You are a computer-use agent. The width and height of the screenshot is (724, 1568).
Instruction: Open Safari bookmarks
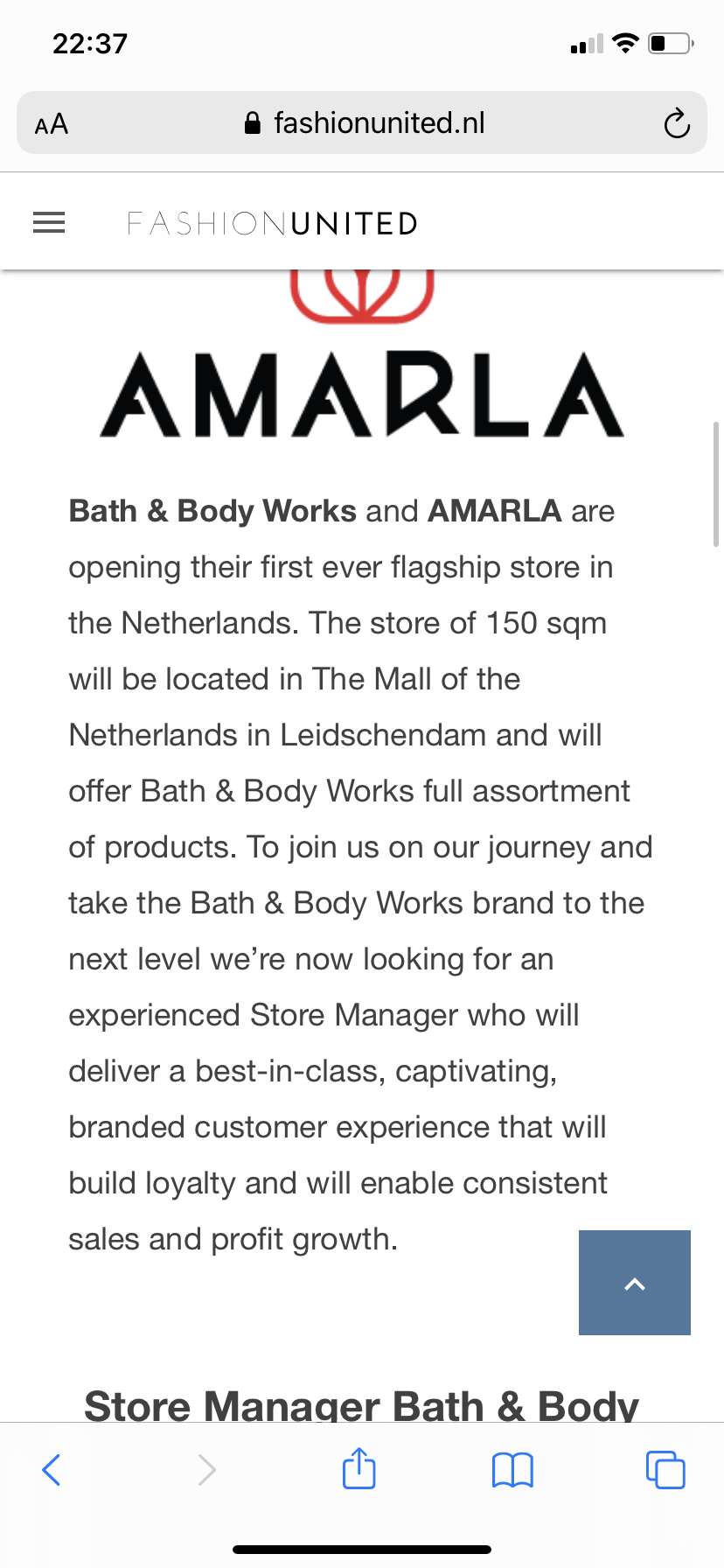[512, 1470]
